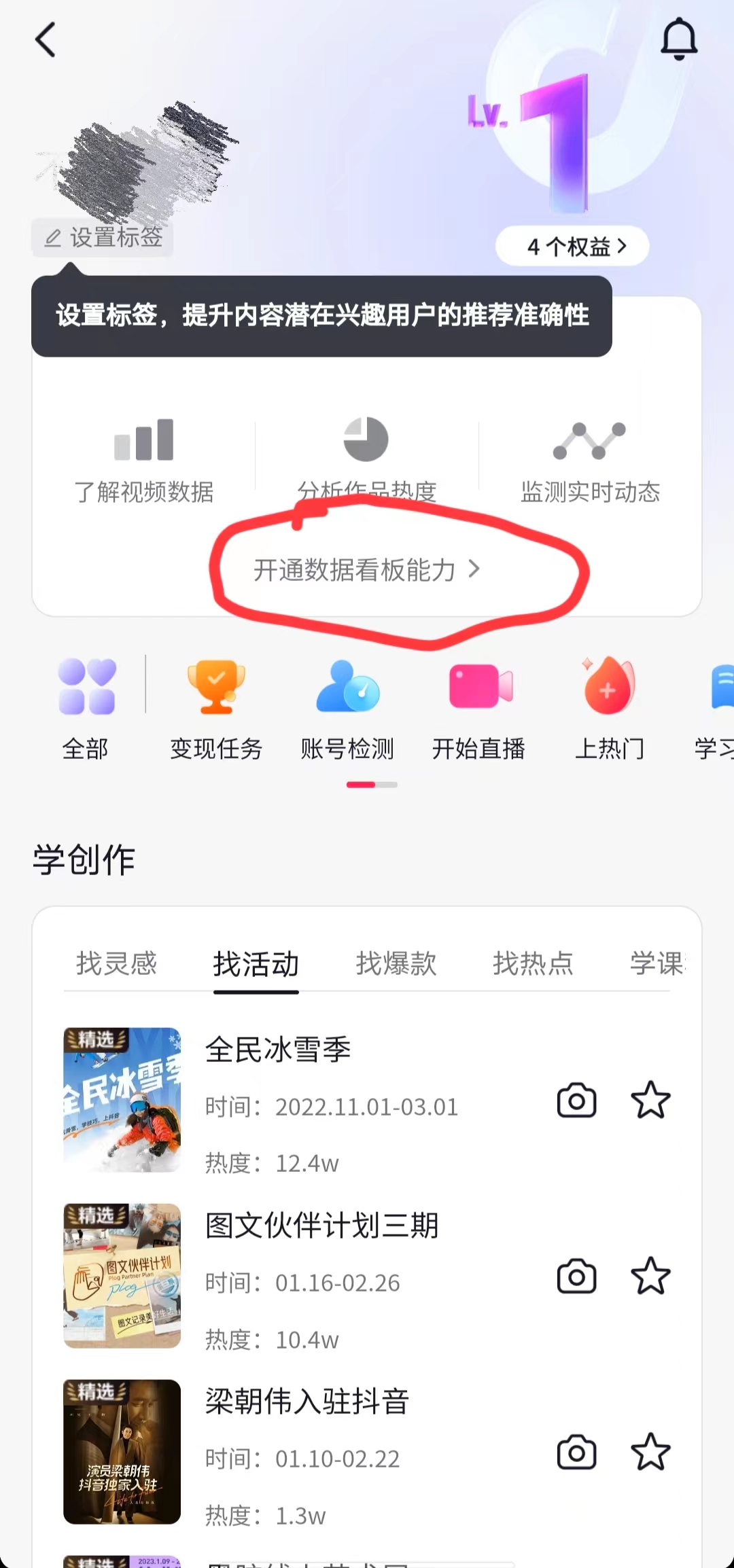Tap the 设置标签 button
Screen dimensions: 734x1568
103,238
